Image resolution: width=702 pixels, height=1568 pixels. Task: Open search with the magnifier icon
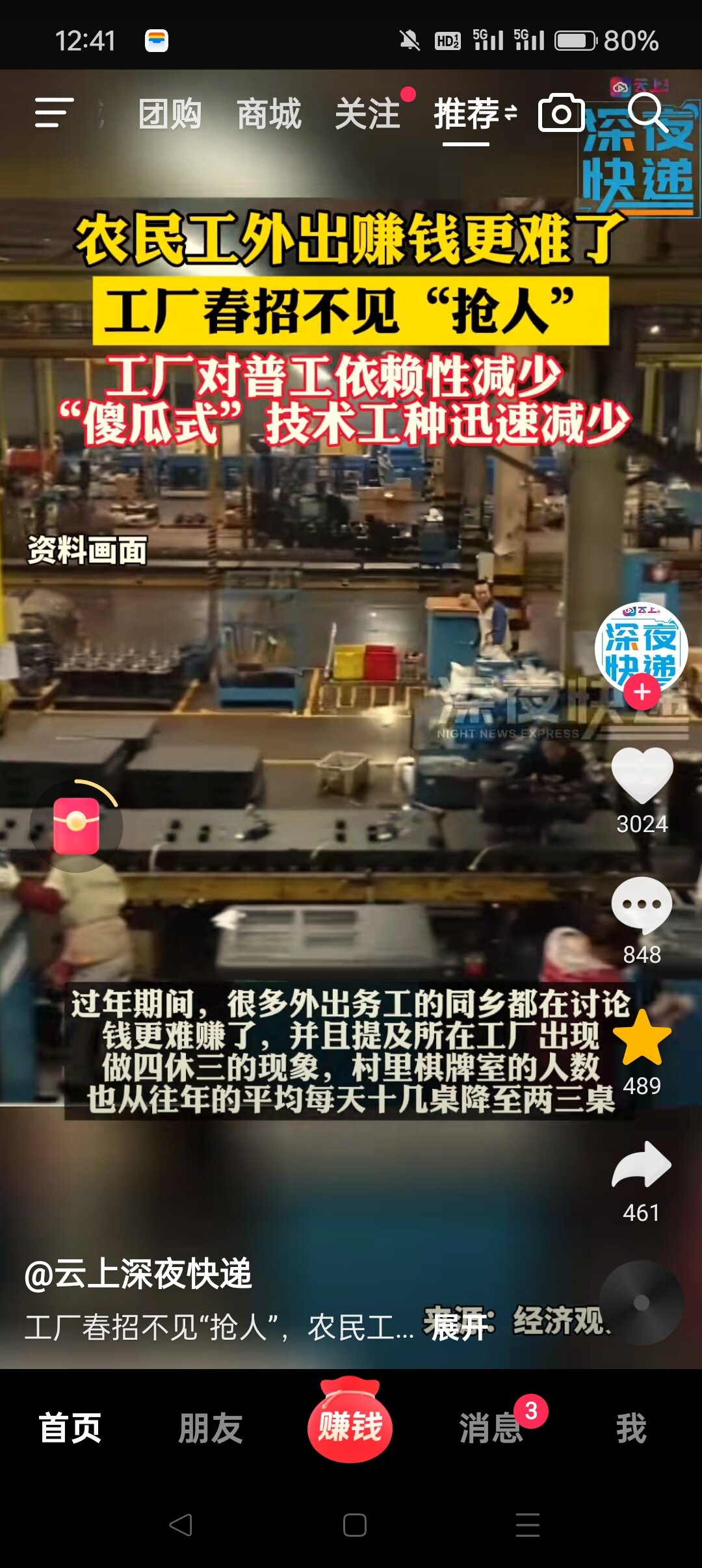647,112
